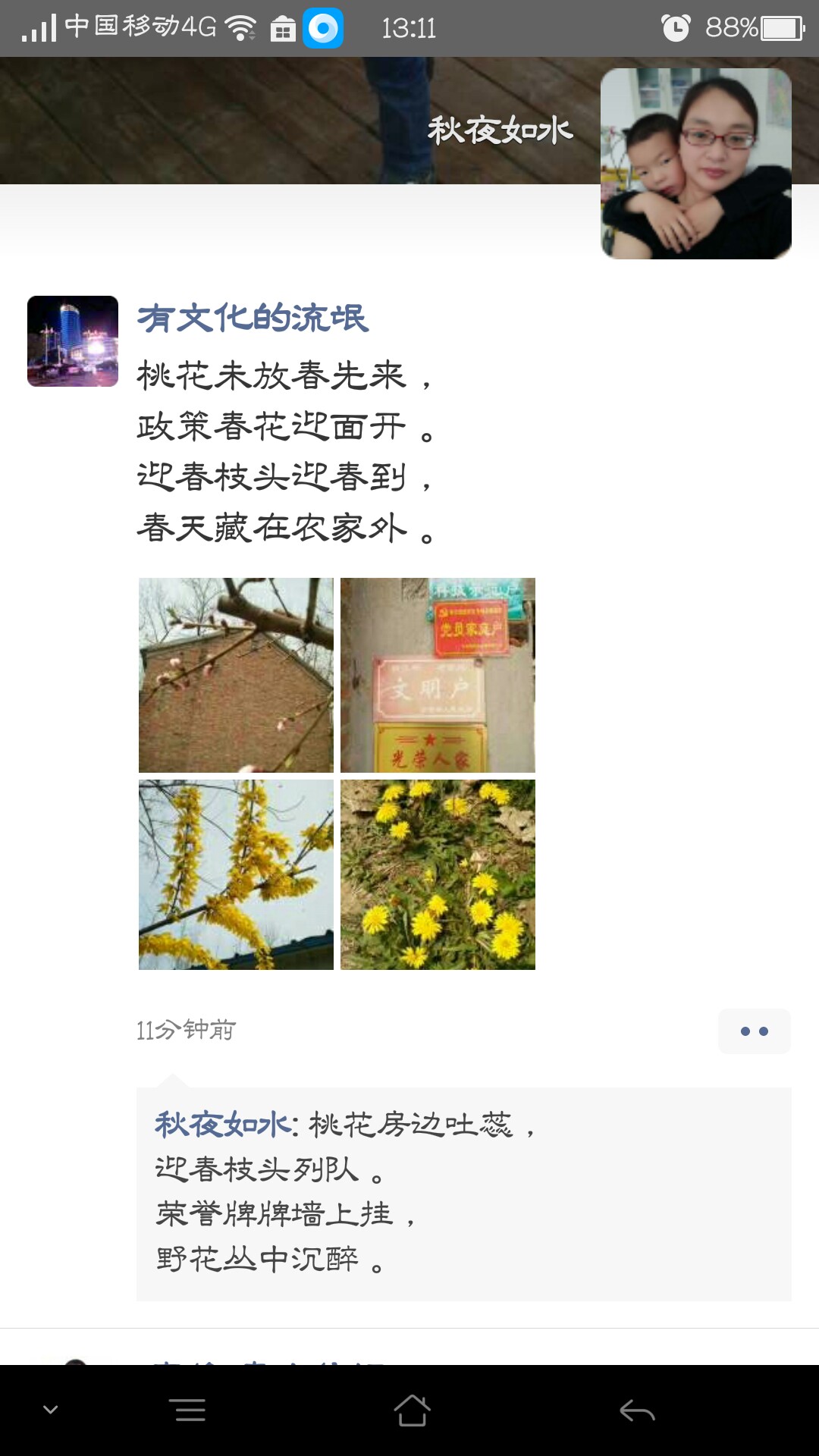Reply to 秋夜如水's poem comment
This screenshot has height=1456, width=819.
pyautogui.click(x=464, y=1194)
